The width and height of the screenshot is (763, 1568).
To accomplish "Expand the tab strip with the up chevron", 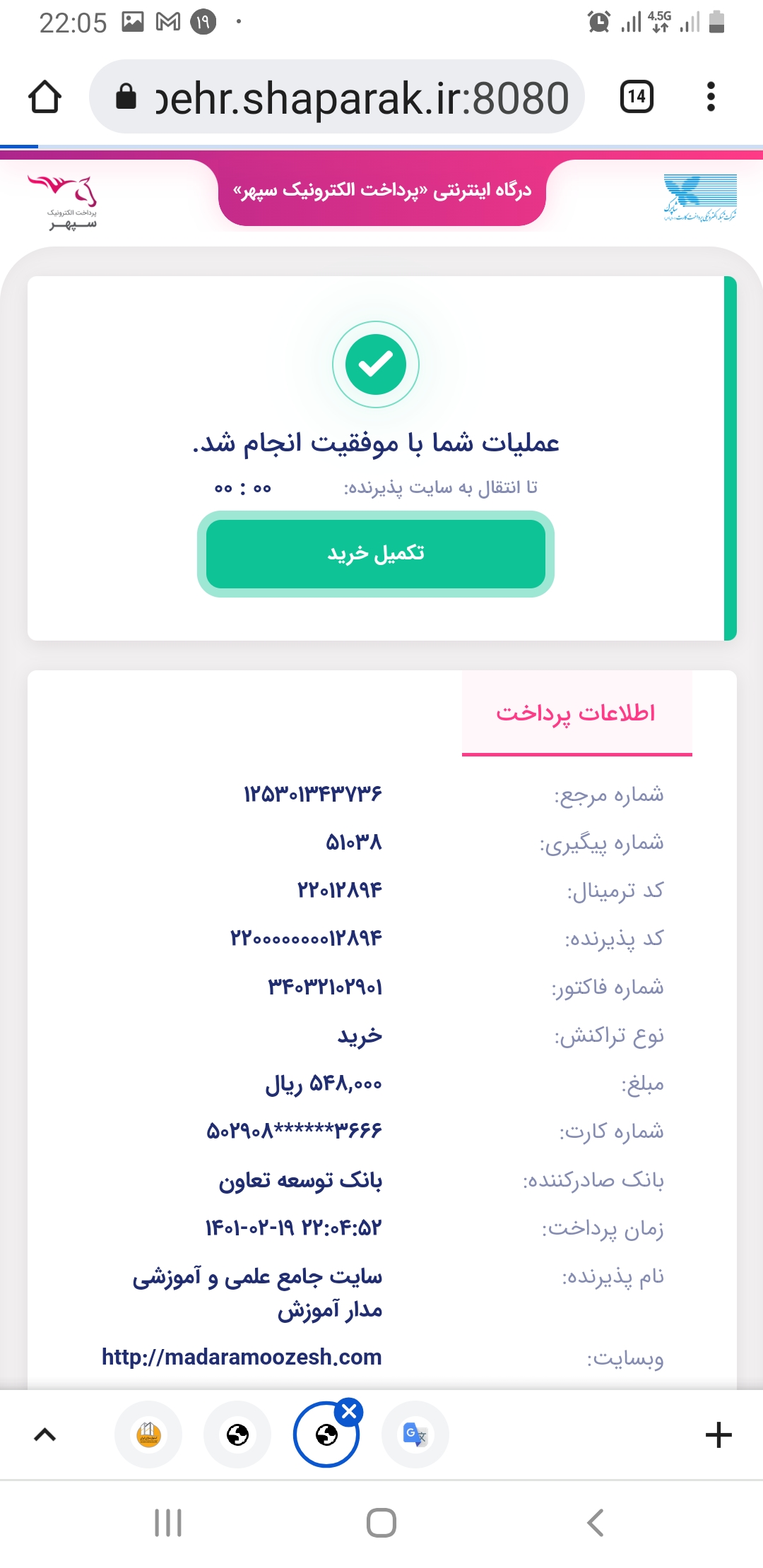I will click(x=45, y=1435).
